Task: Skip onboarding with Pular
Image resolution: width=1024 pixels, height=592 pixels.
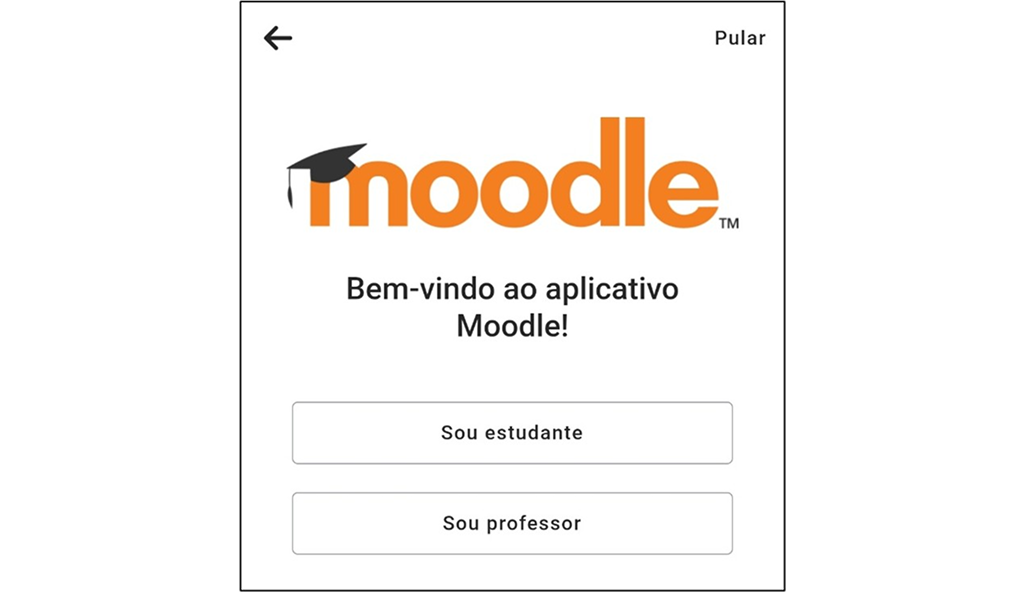Action: (x=739, y=38)
